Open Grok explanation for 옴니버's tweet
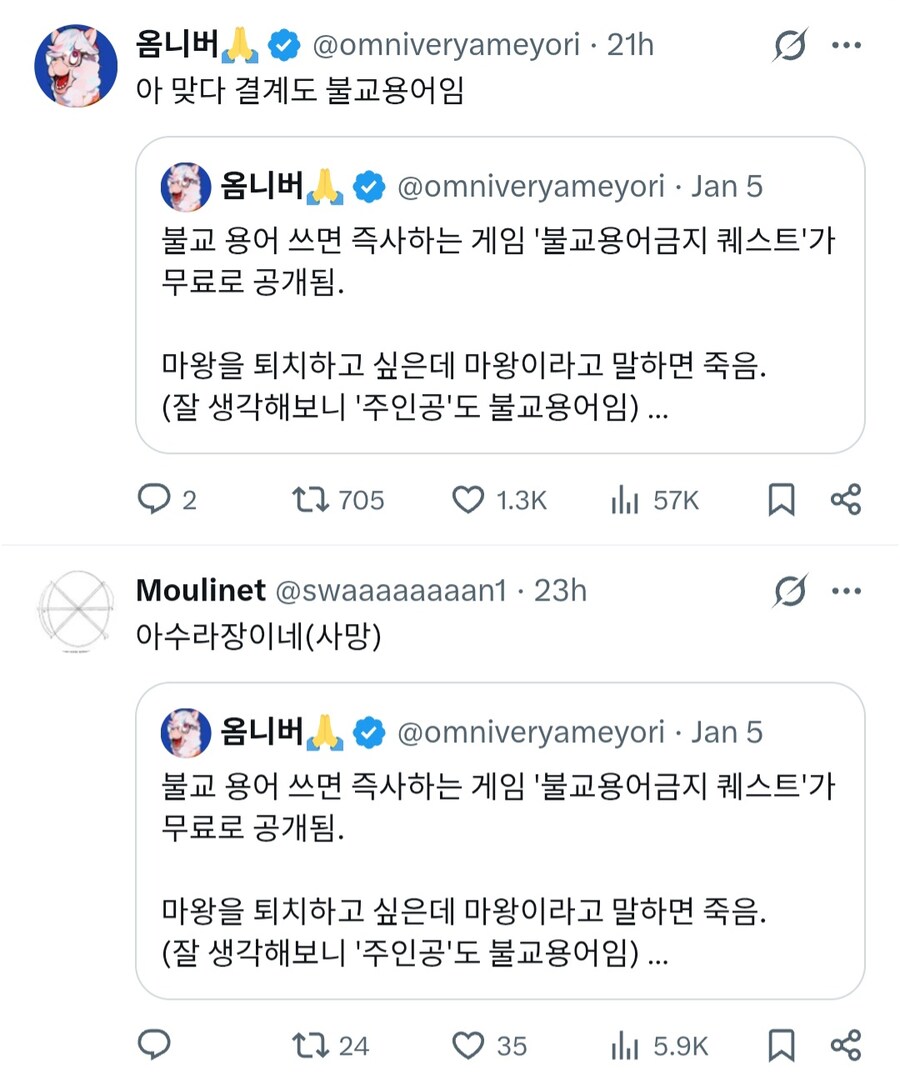 pyautogui.click(x=790, y=44)
